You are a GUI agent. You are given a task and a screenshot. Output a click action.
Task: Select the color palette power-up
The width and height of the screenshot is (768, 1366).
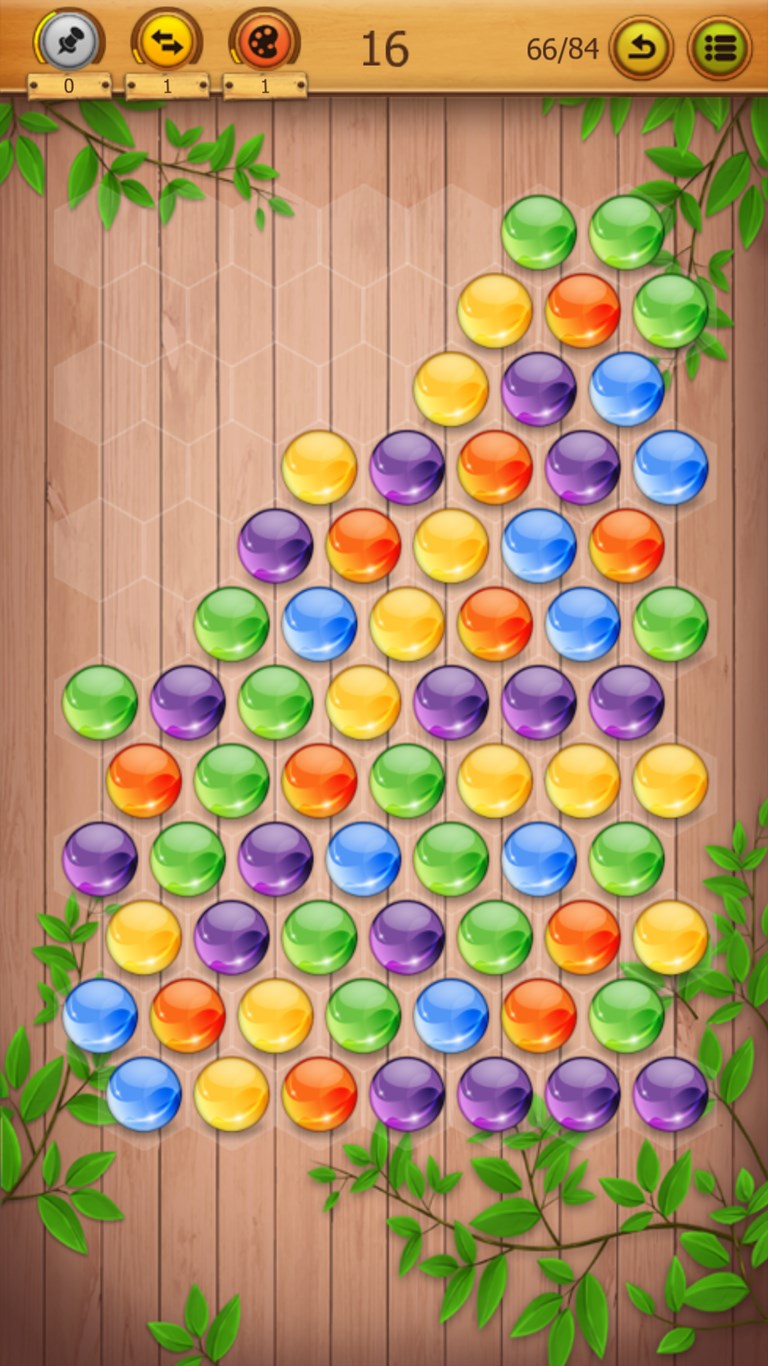click(265, 42)
